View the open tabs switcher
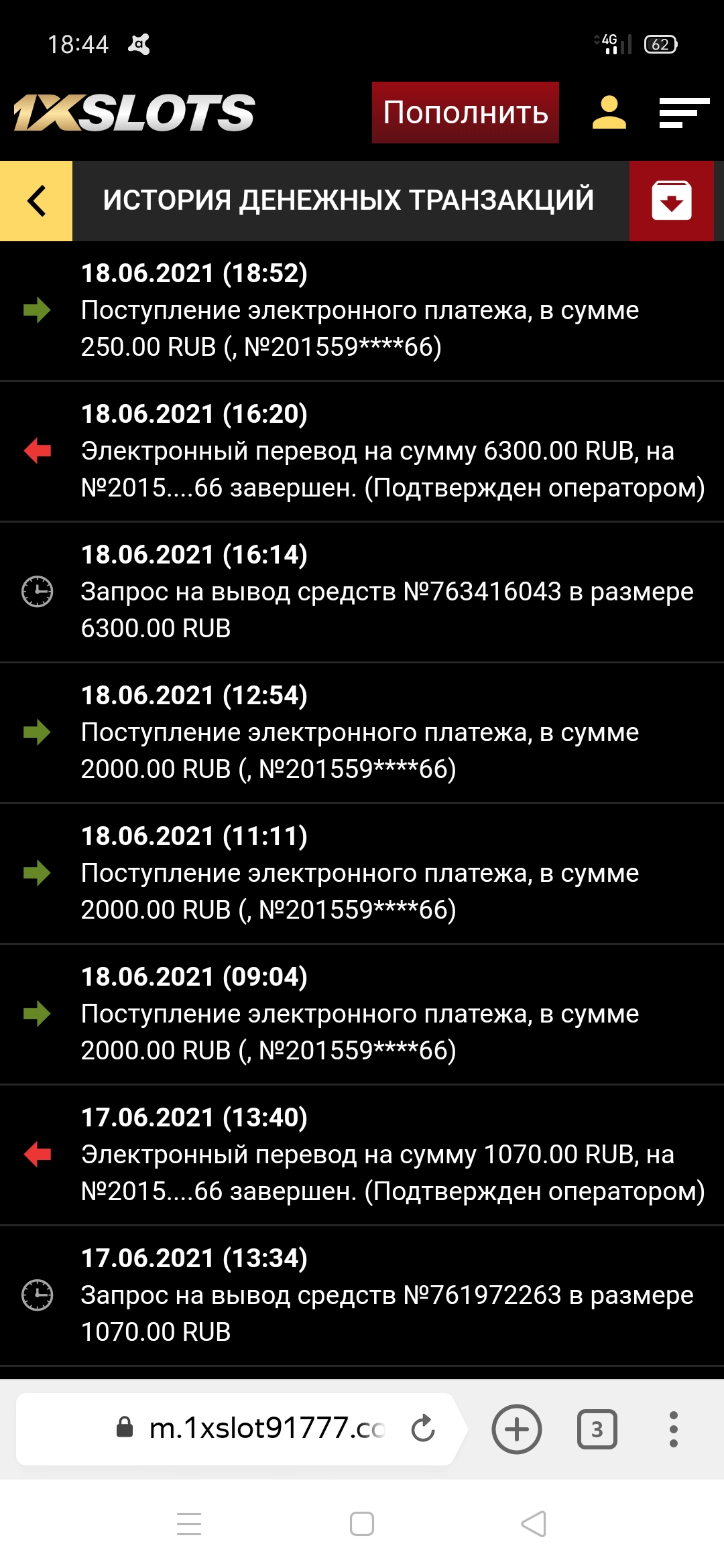This screenshot has width=724, height=1568. pos(597,1429)
